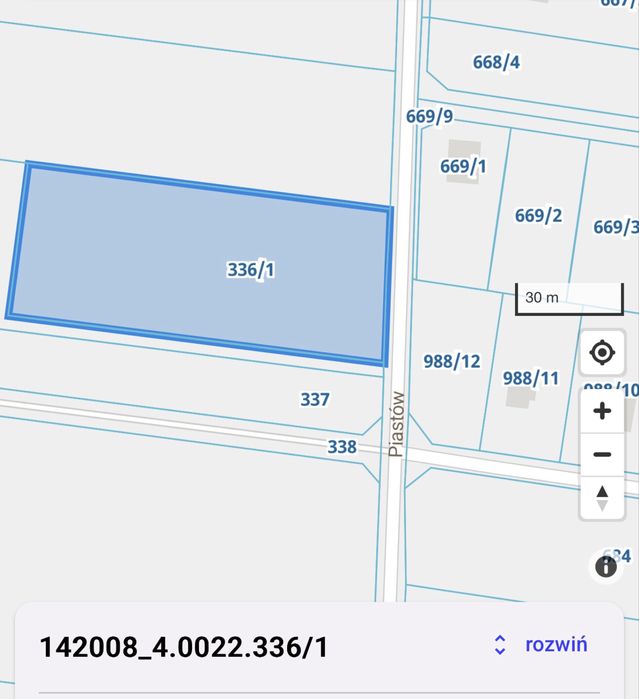The height and width of the screenshot is (699, 639).
Task: Select highlighted parcel 336/1
Action: point(200,260)
